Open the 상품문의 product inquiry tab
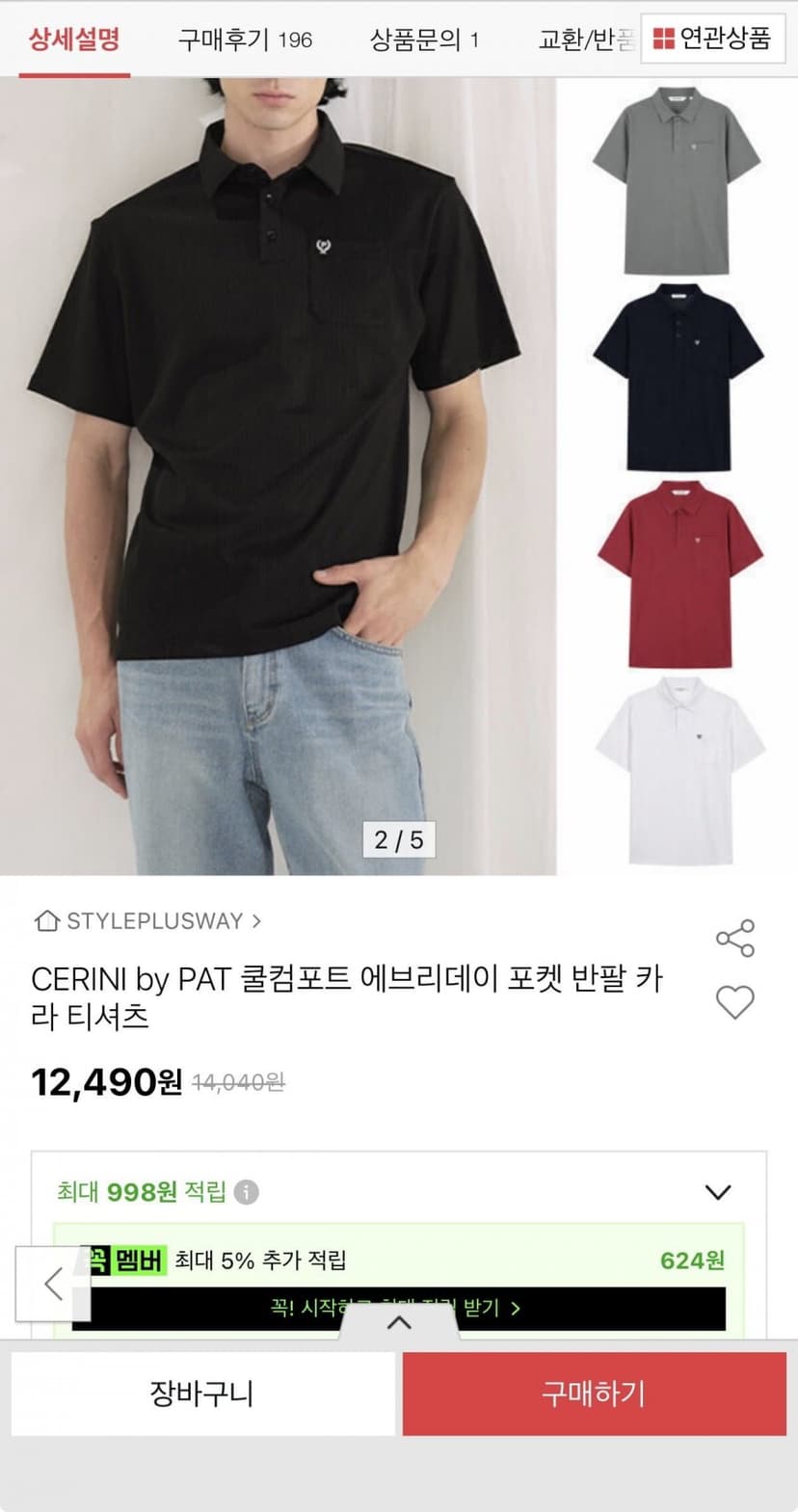Image resolution: width=798 pixels, height=1512 pixels. [424, 40]
